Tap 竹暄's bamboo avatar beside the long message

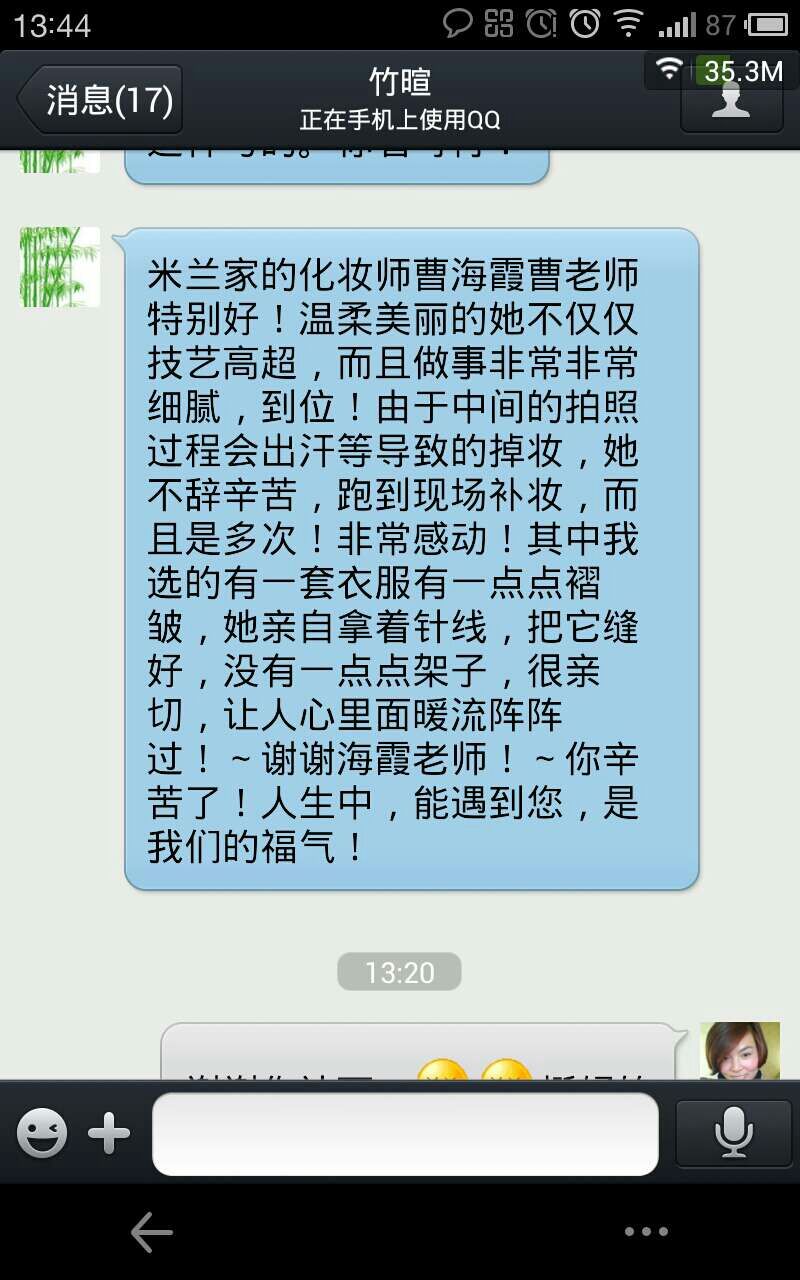tap(60, 267)
